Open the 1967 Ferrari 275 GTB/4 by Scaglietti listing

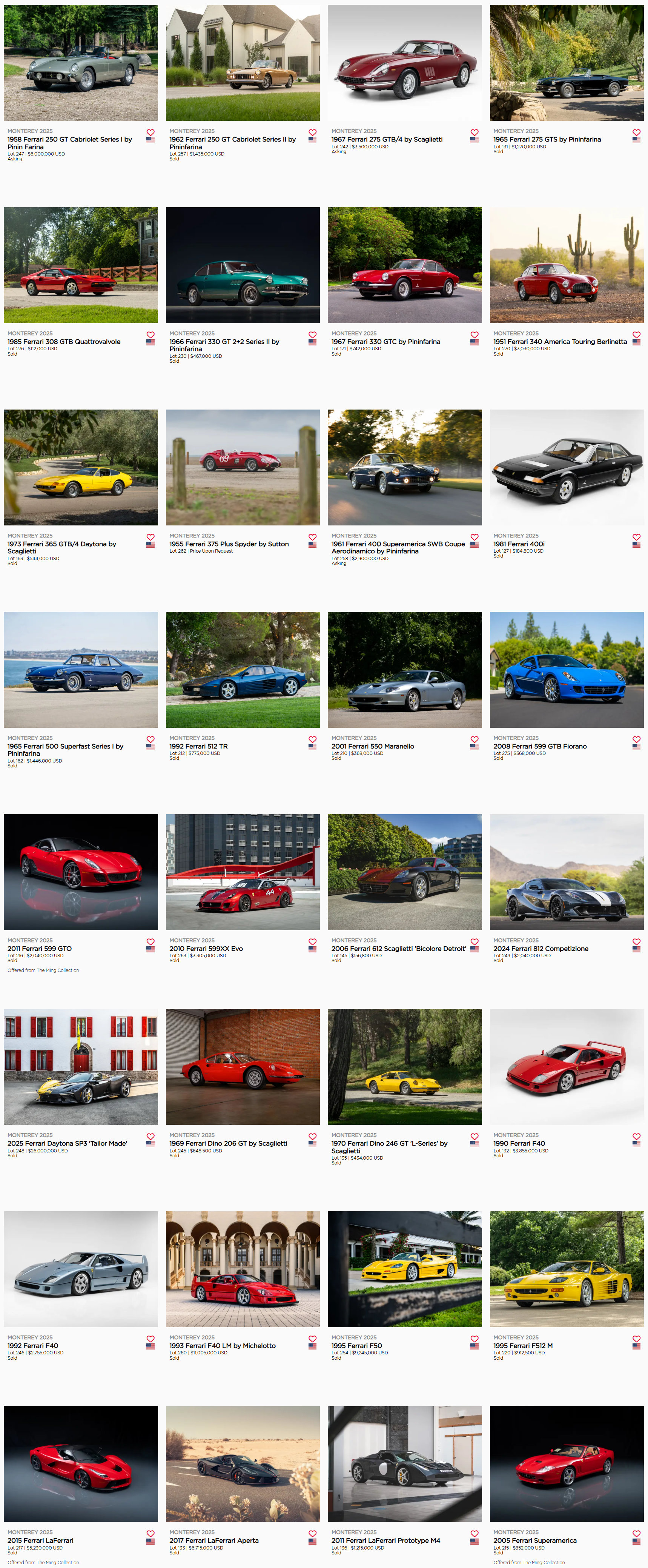coord(386,139)
